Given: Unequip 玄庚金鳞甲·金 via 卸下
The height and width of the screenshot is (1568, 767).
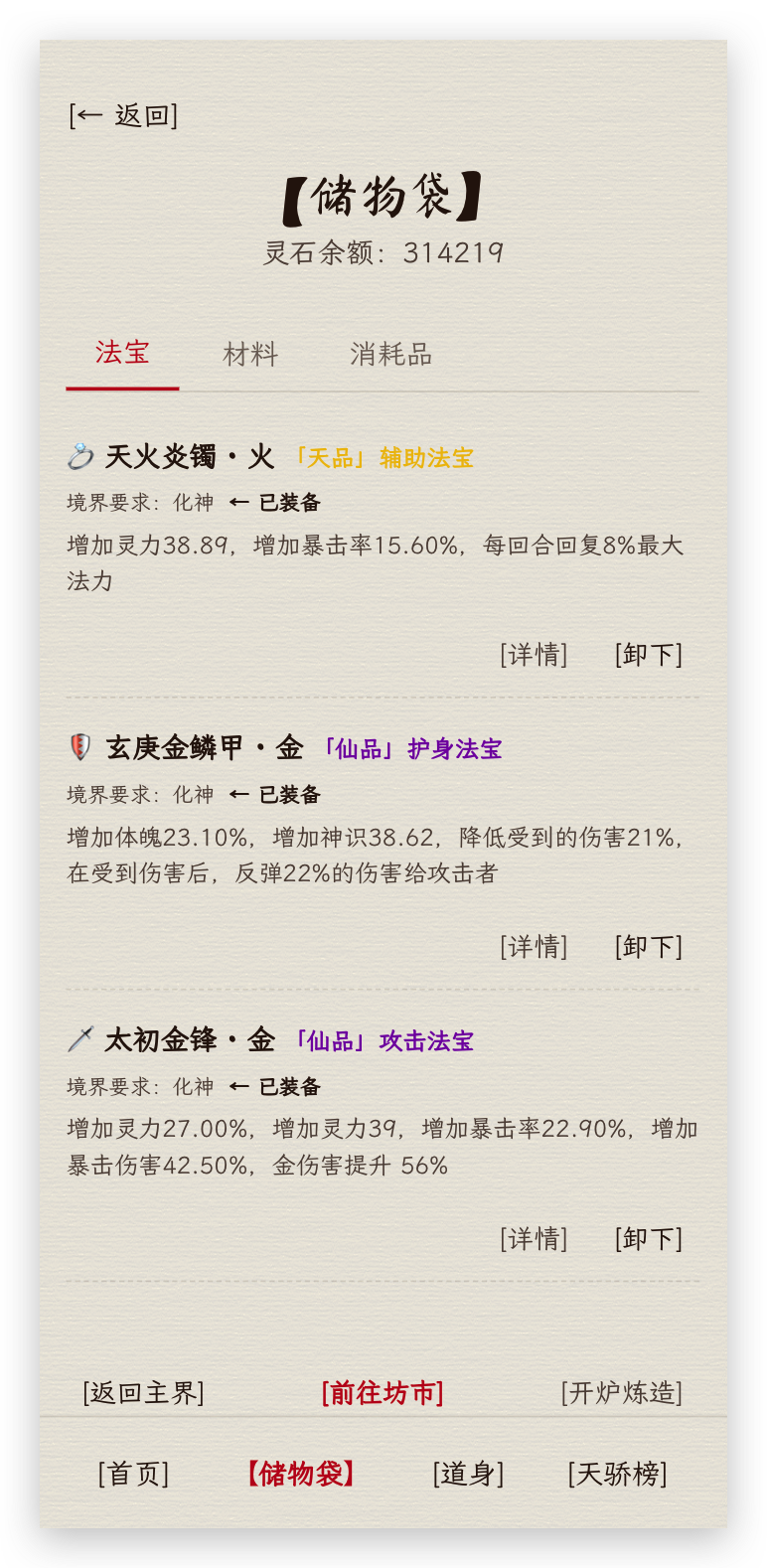Looking at the screenshot, I should click(651, 946).
